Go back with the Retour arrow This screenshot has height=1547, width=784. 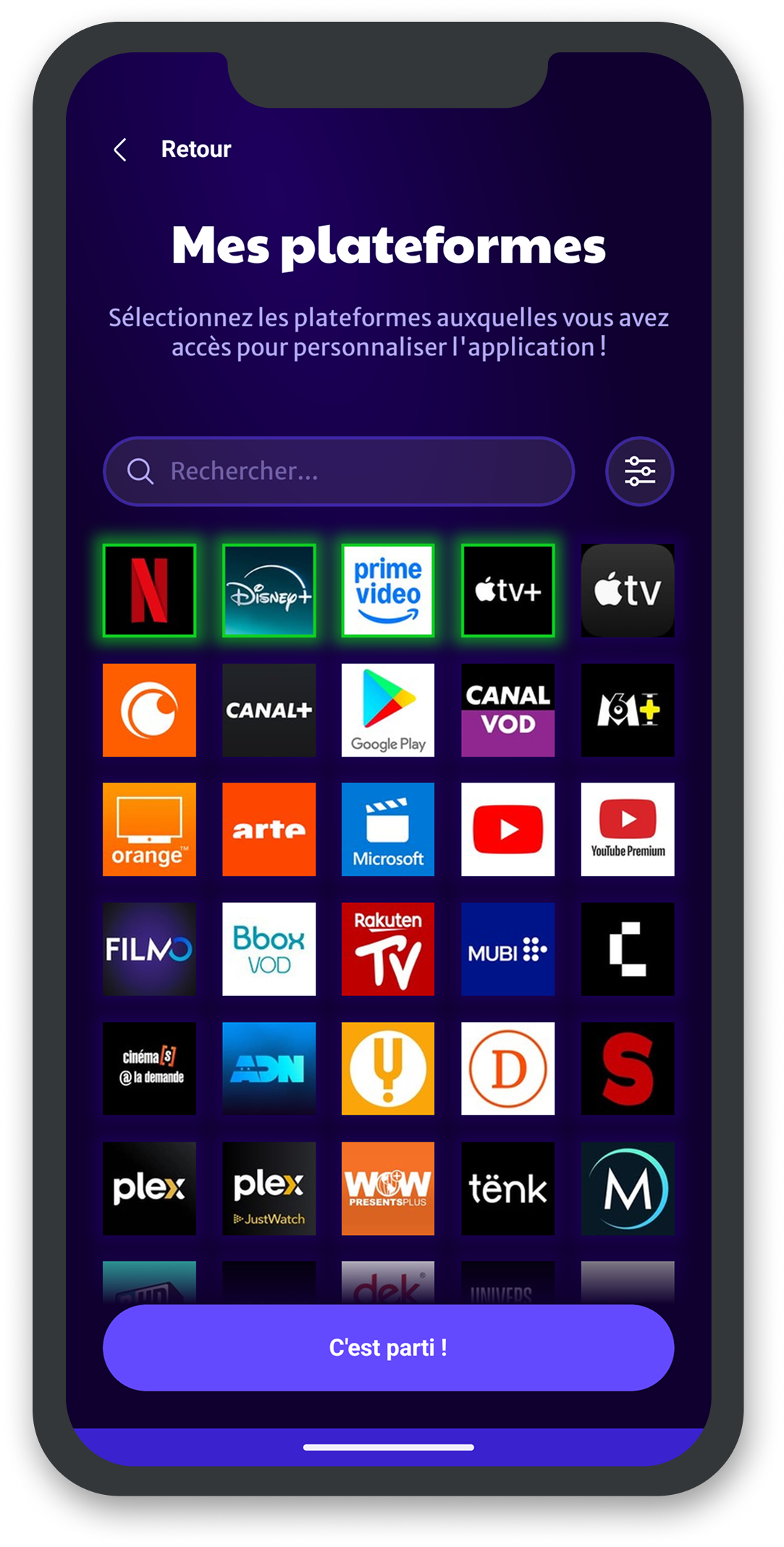click(x=121, y=150)
